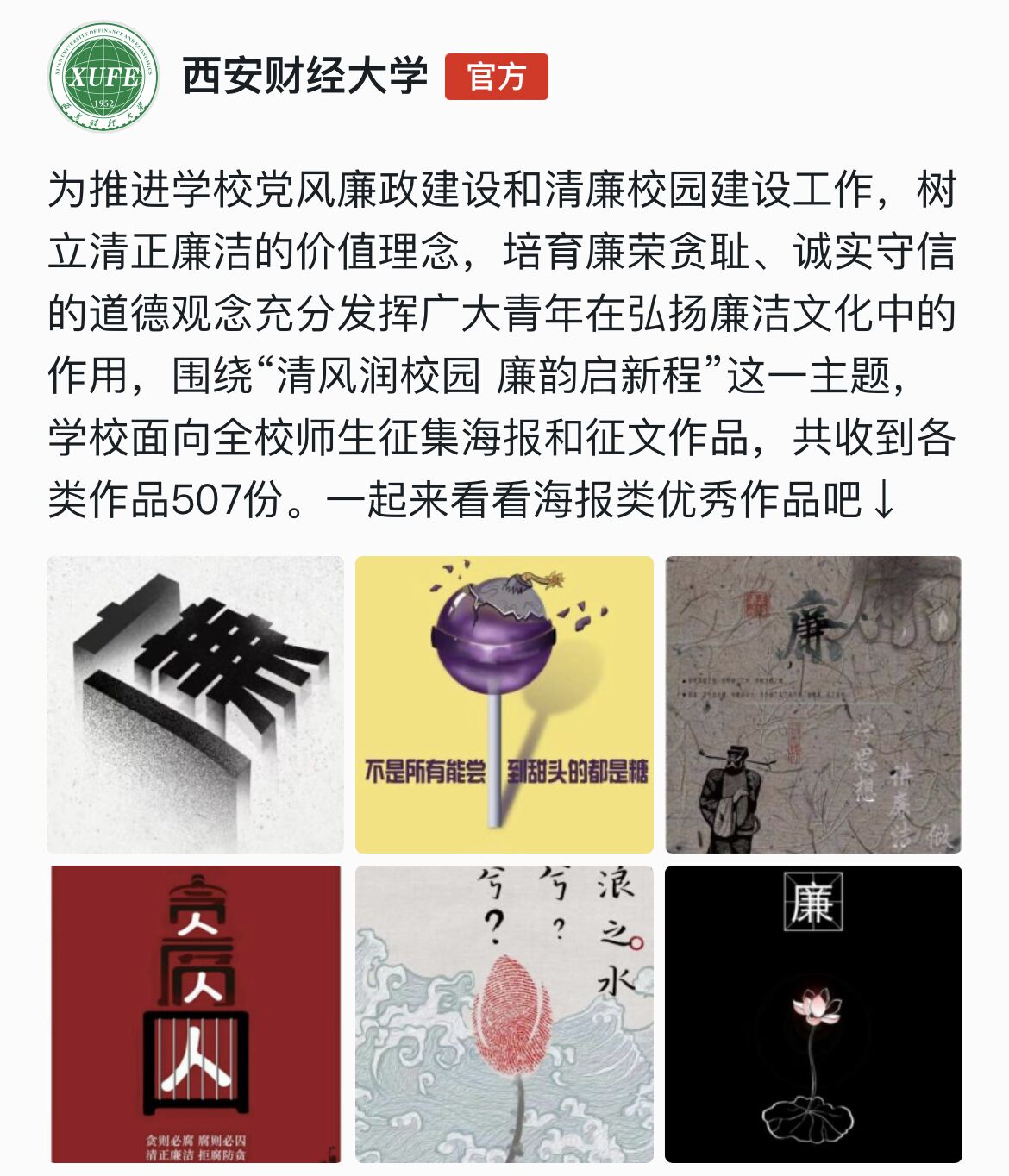Open the grey ink-style 廉 poster
This screenshot has width=1009, height=1176.
(x=813, y=704)
